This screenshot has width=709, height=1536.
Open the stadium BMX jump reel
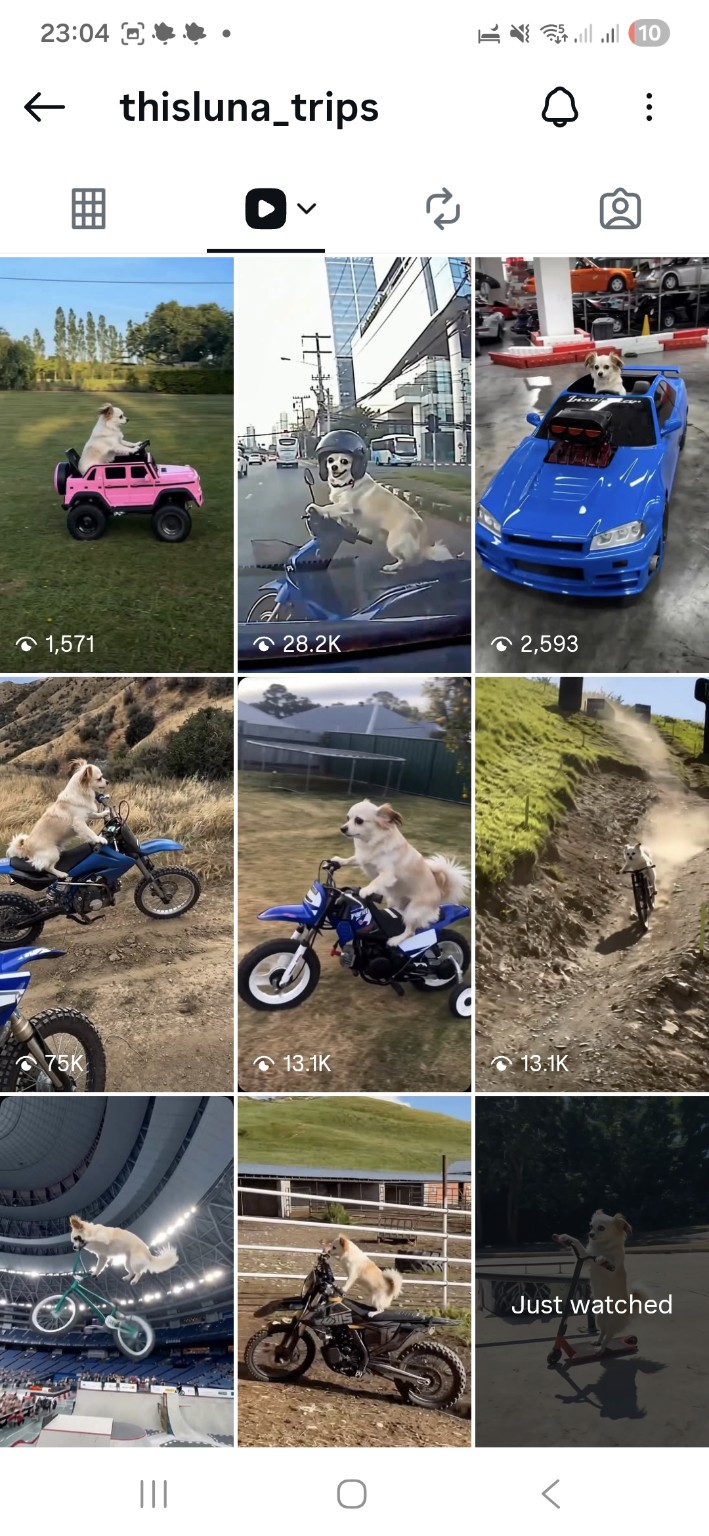116,1271
